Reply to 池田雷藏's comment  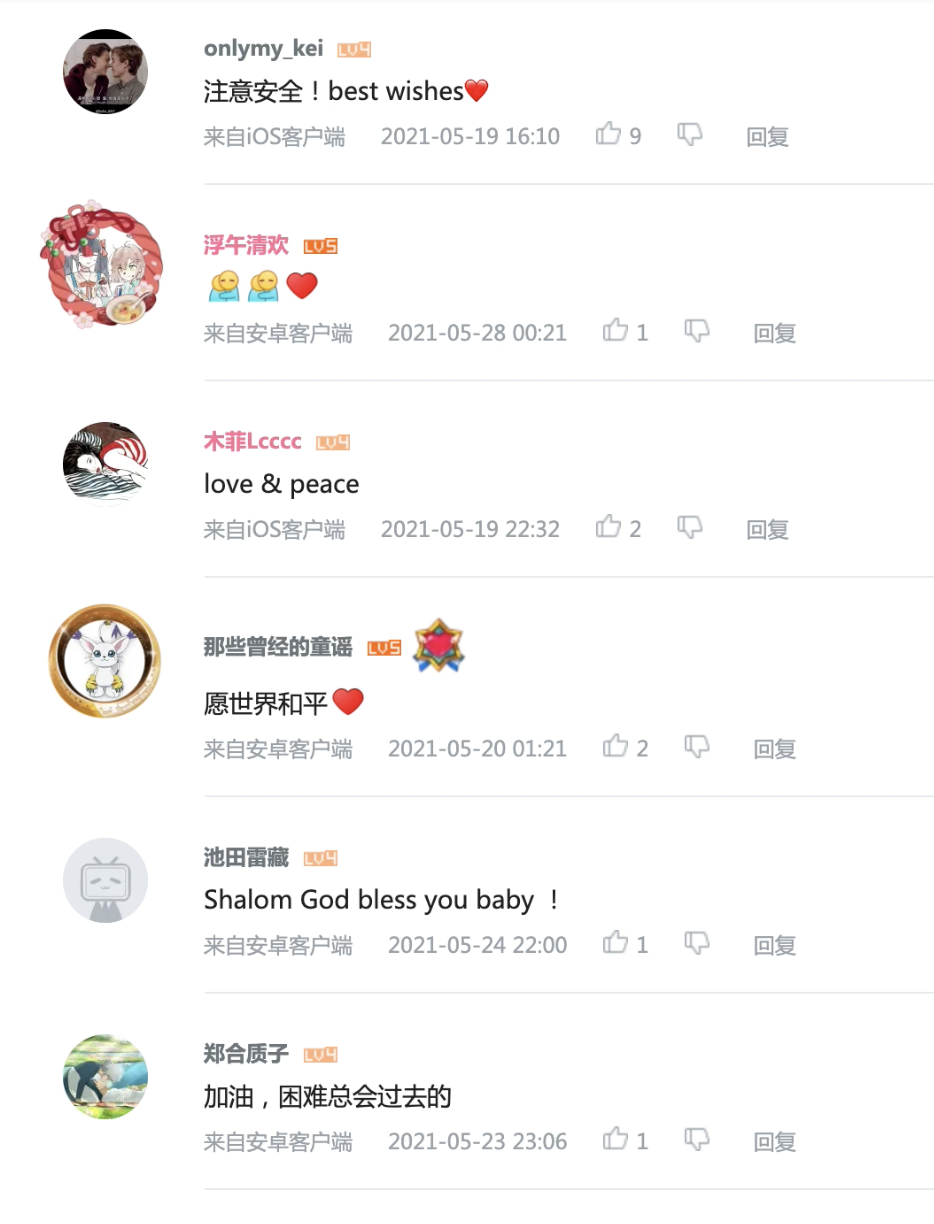point(774,945)
